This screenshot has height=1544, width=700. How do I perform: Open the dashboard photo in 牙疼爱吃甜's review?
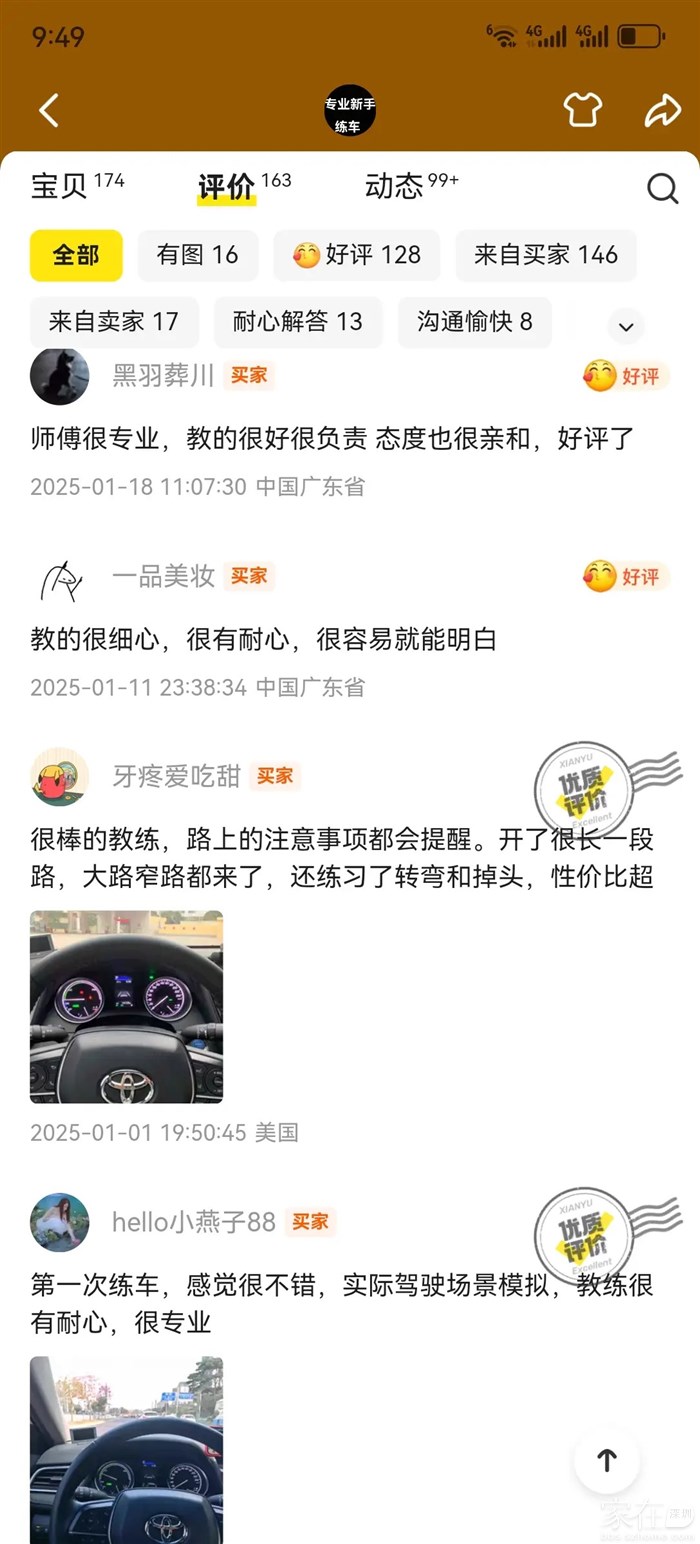126,1006
